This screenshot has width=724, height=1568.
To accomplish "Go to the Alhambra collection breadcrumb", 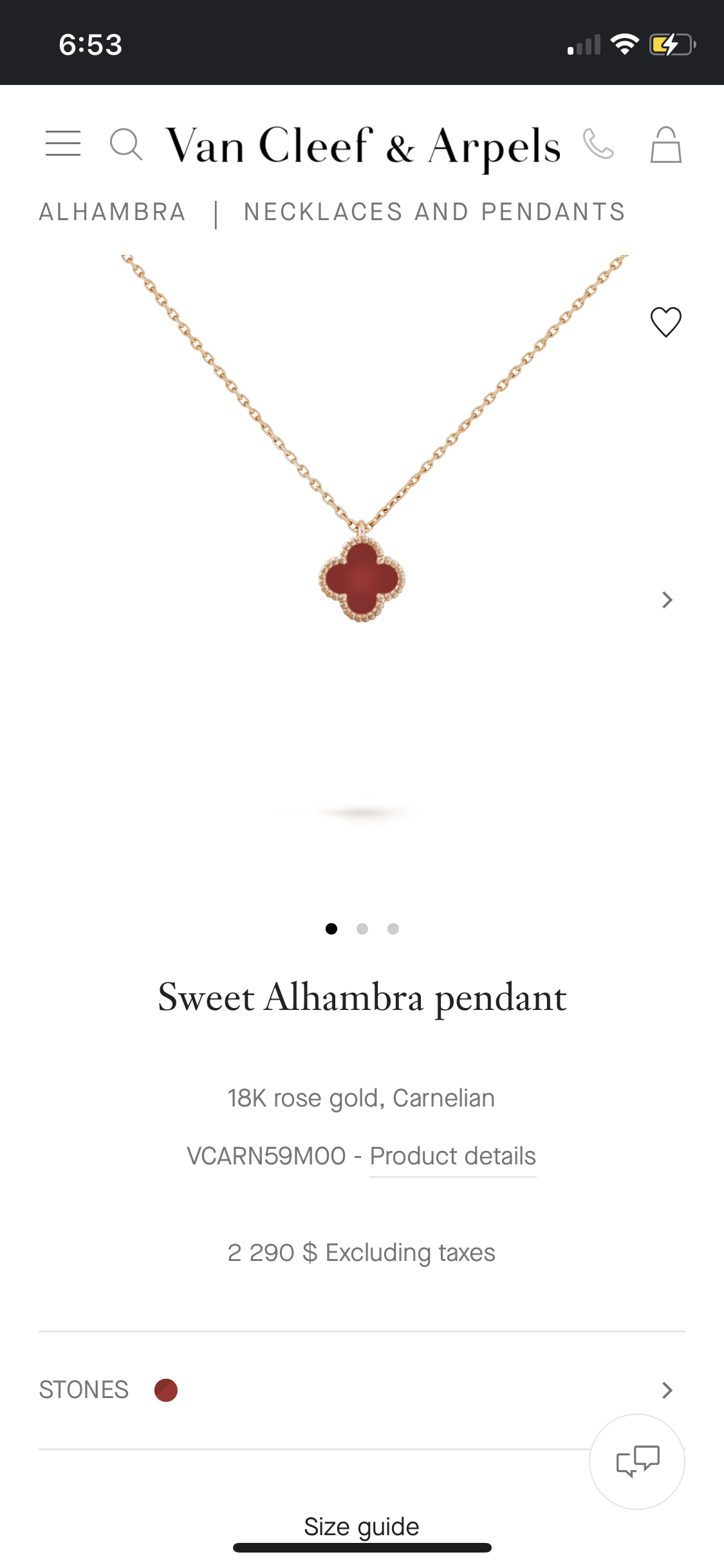I will coord(113,212).
